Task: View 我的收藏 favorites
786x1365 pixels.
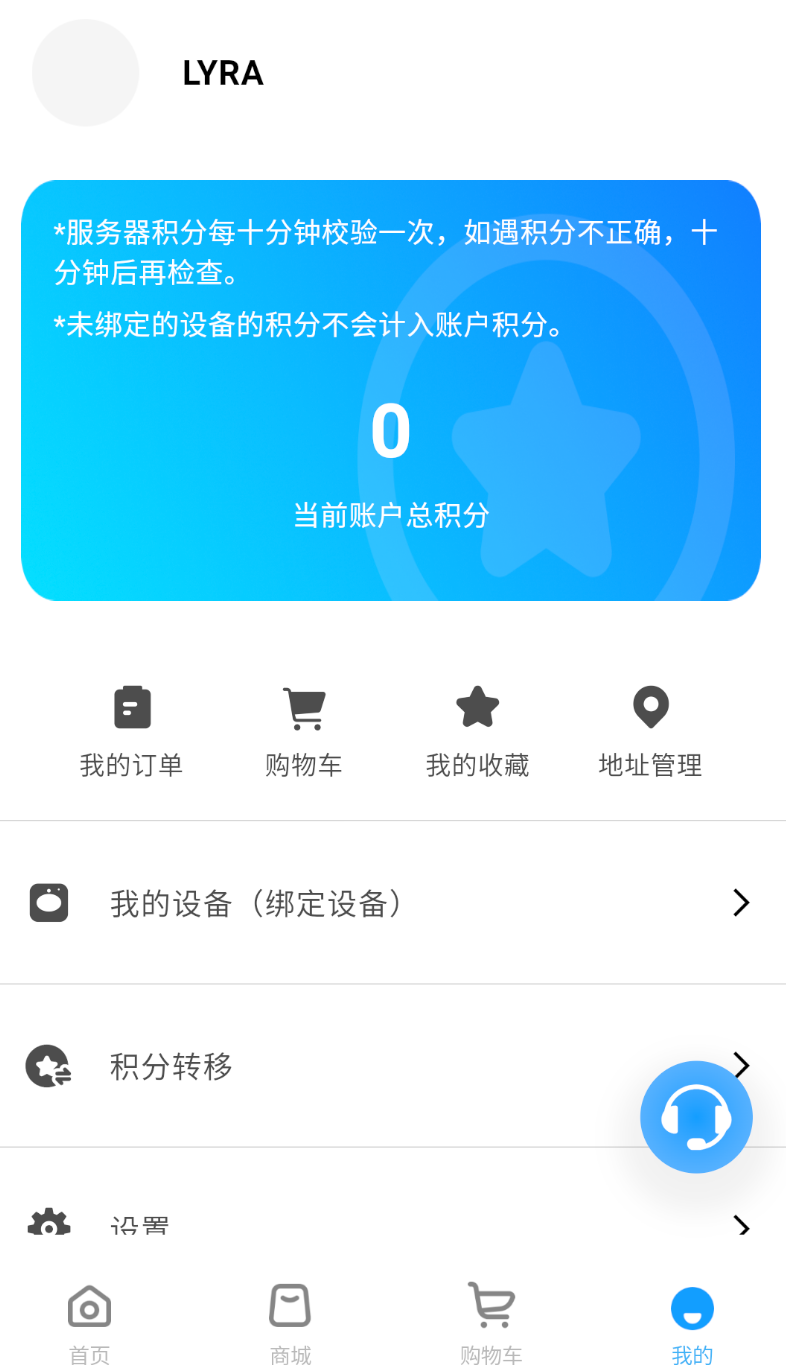Action: 478,732
